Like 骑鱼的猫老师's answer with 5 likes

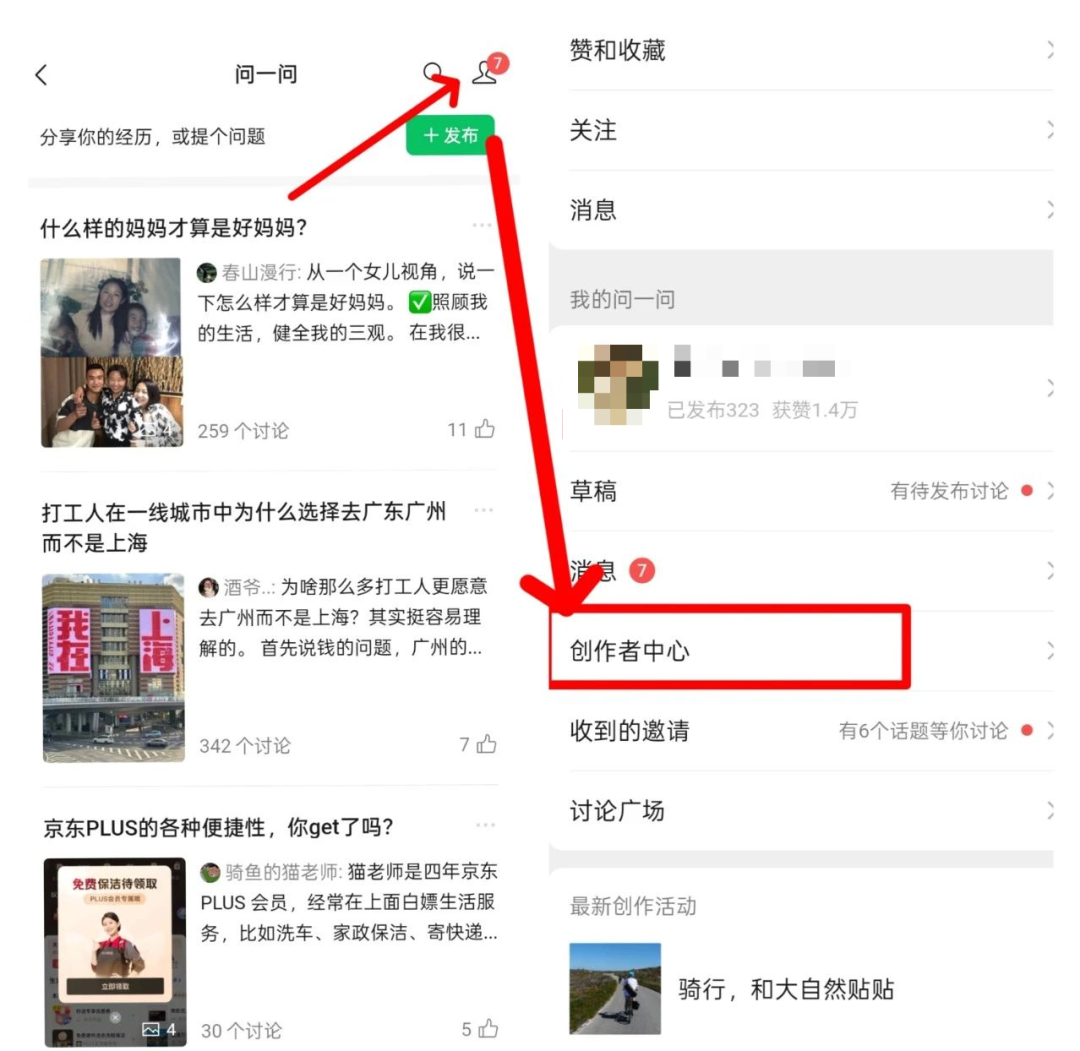(487, 1028)
